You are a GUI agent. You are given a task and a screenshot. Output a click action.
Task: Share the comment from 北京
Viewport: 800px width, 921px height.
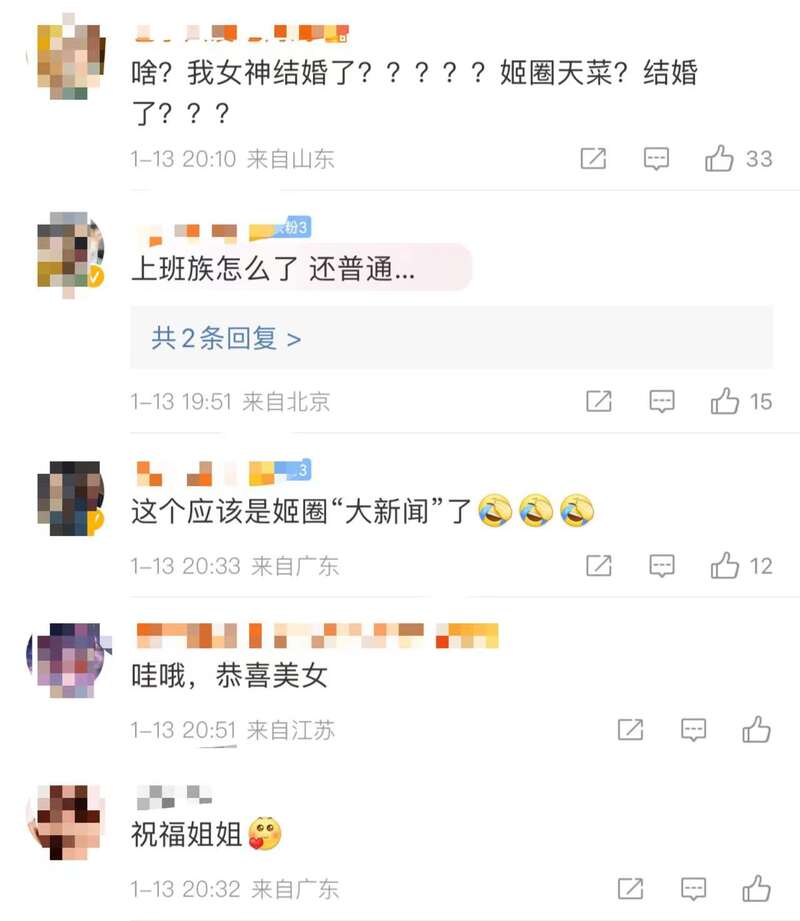pos(598,401)
